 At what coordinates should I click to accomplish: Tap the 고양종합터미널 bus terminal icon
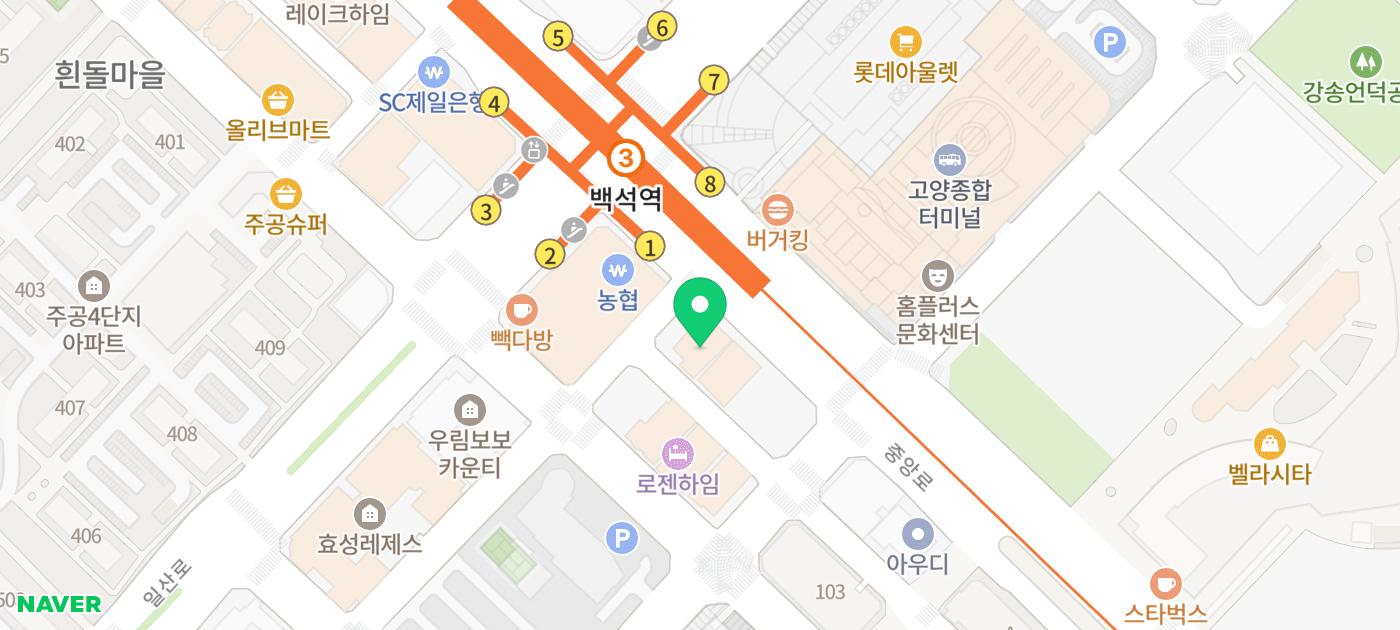[x=949, y=159]
